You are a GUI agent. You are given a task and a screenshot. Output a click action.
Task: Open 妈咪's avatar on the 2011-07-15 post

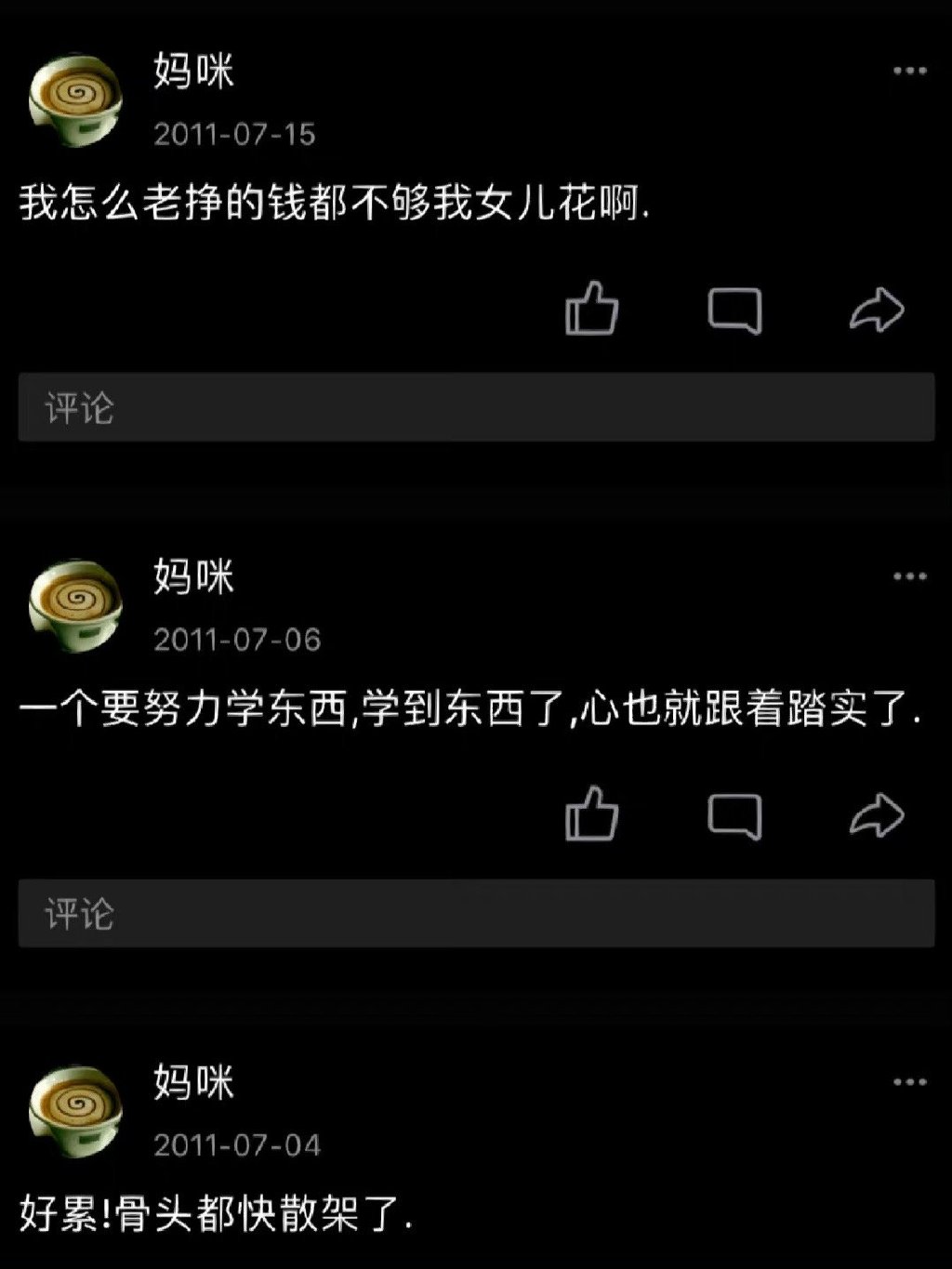click(x=76, y=99)
